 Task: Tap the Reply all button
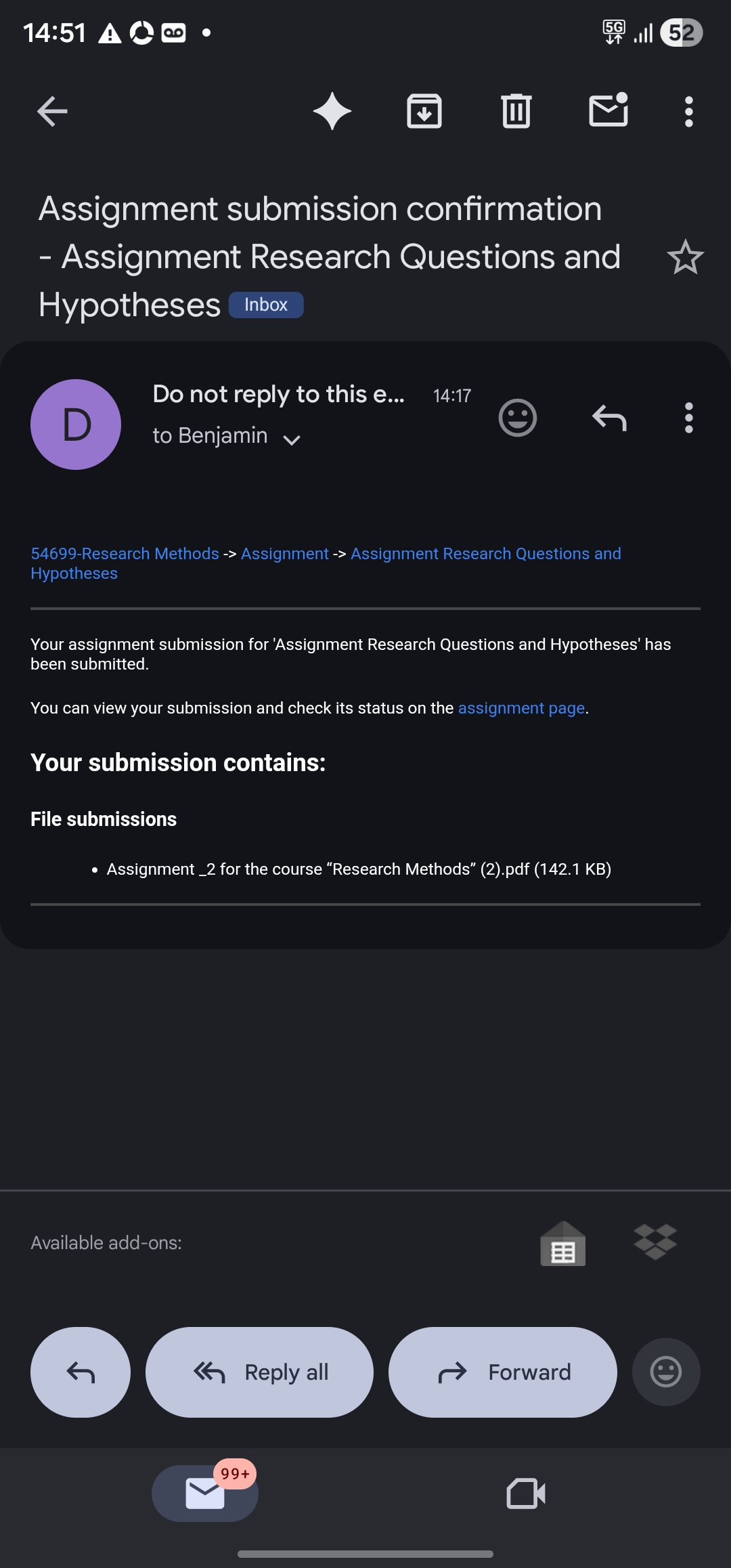click(259, 1372)
